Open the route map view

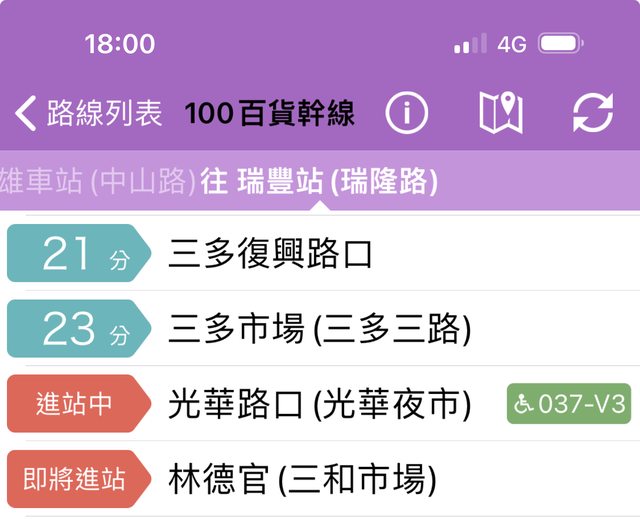[500, 114]
